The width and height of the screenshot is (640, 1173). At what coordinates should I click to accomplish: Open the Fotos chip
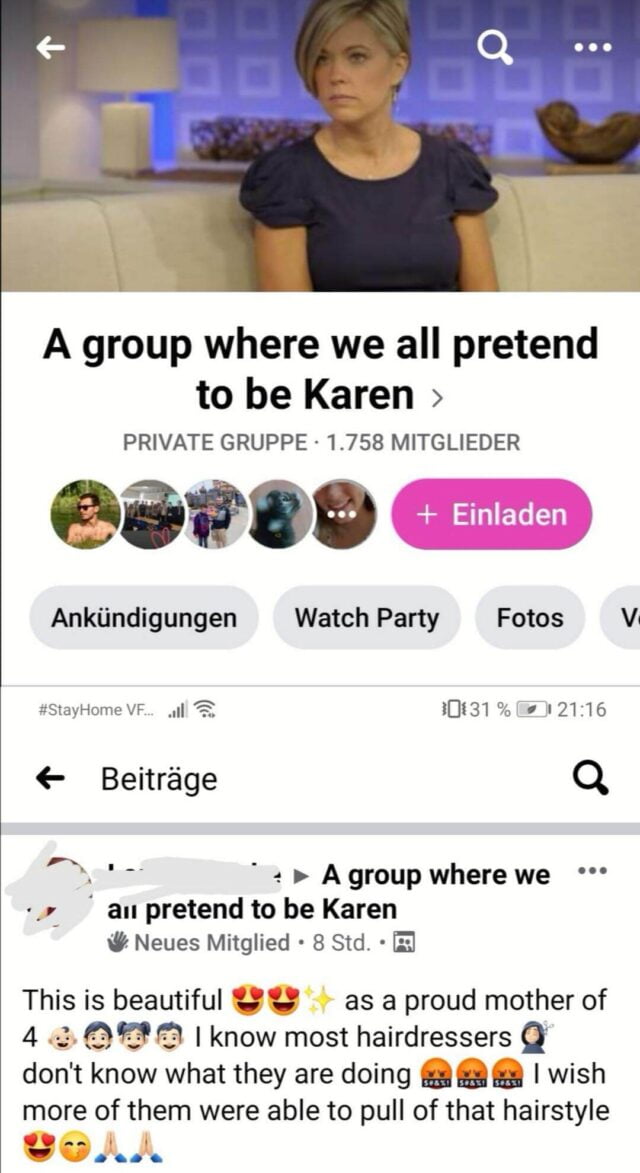point(529,618)
